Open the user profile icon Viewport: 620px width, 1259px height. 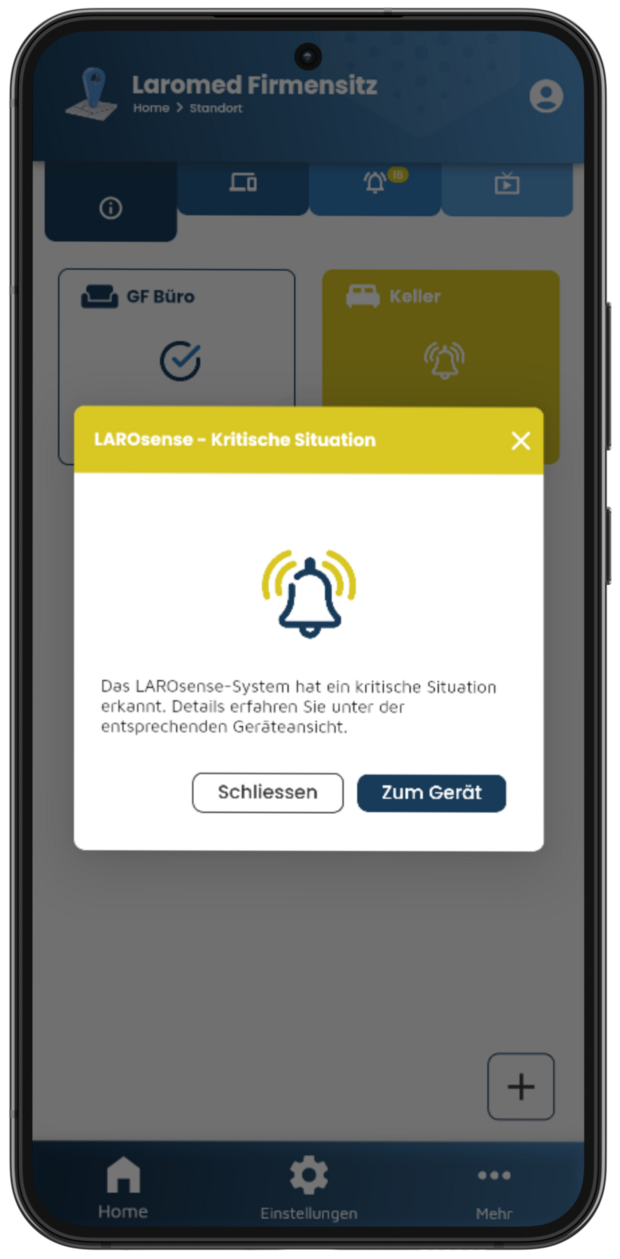coord(545,97)
